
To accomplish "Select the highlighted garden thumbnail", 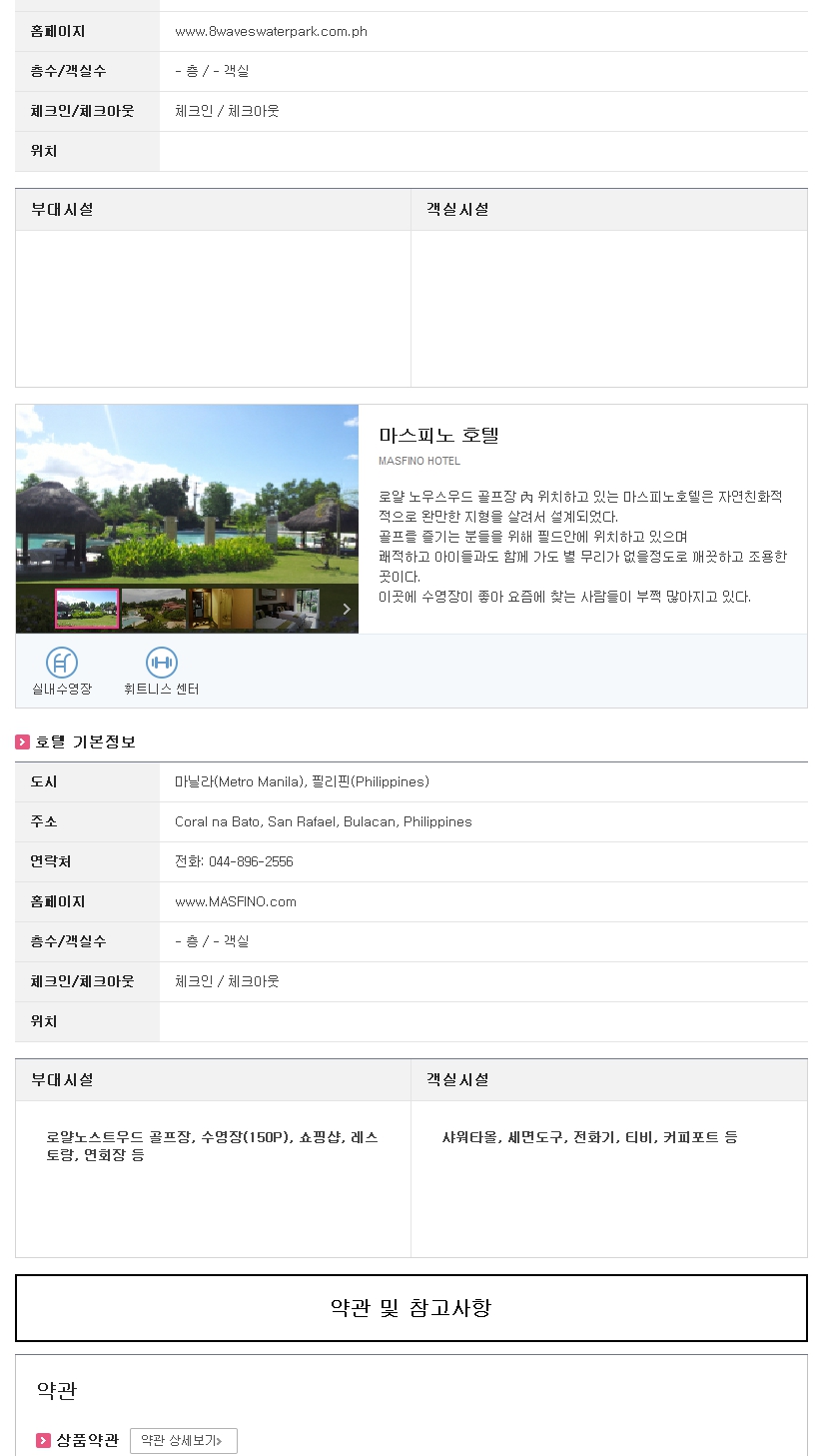I will (x=87, y=609).
